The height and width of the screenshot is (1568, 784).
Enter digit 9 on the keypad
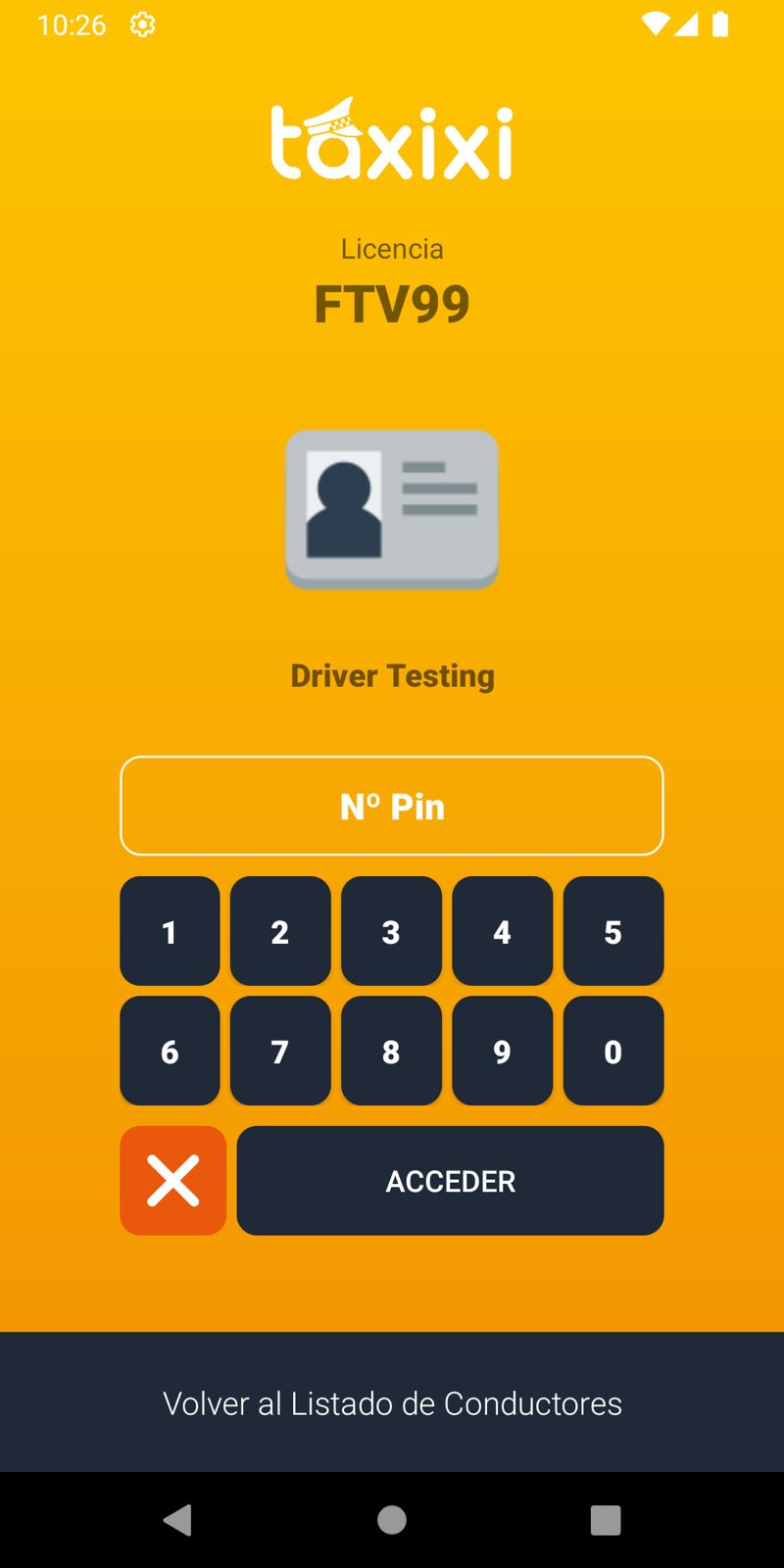click(x=502, y=1051)
